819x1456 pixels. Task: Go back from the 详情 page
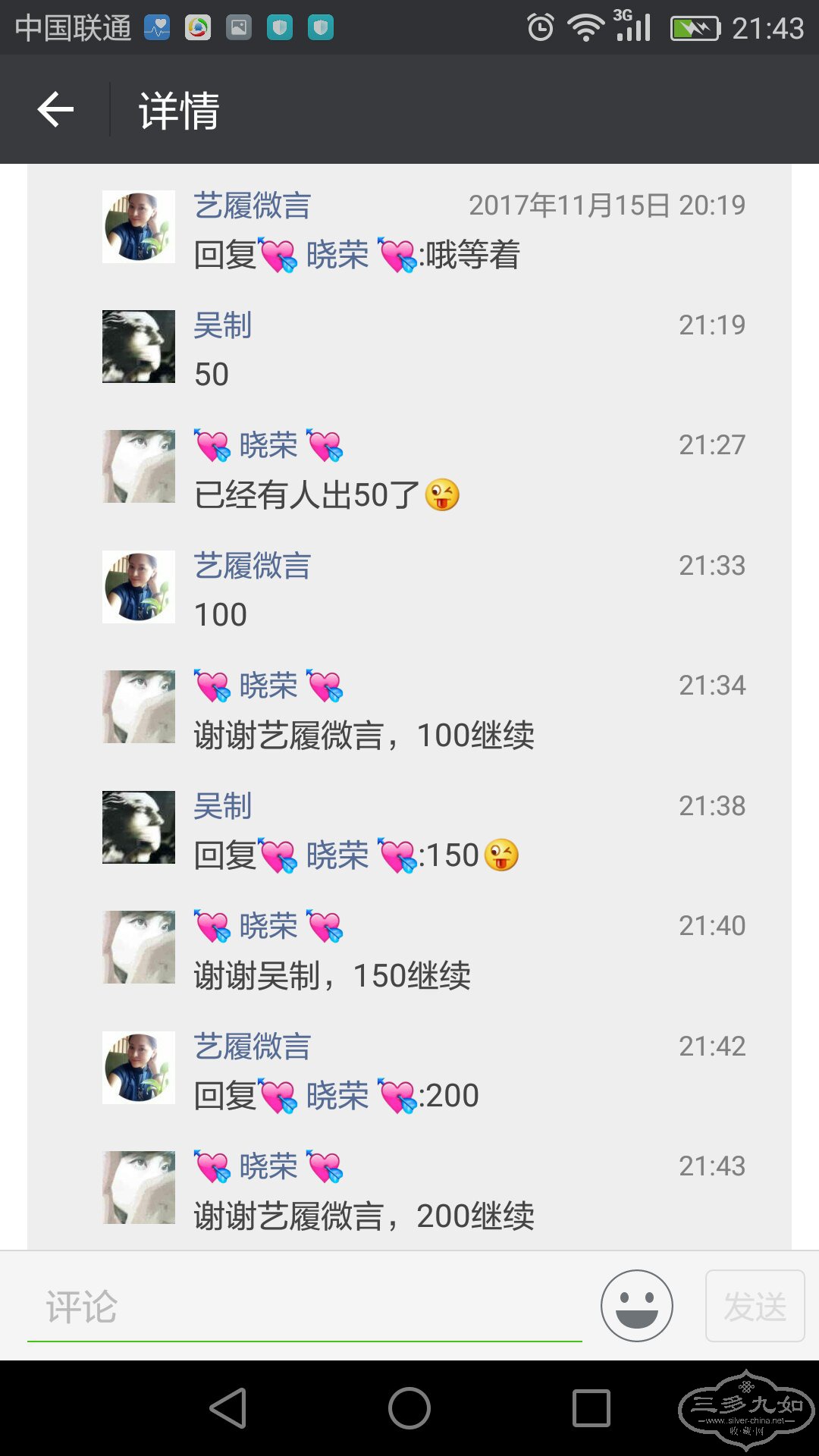pyautogui.click(x=55, y=110)
